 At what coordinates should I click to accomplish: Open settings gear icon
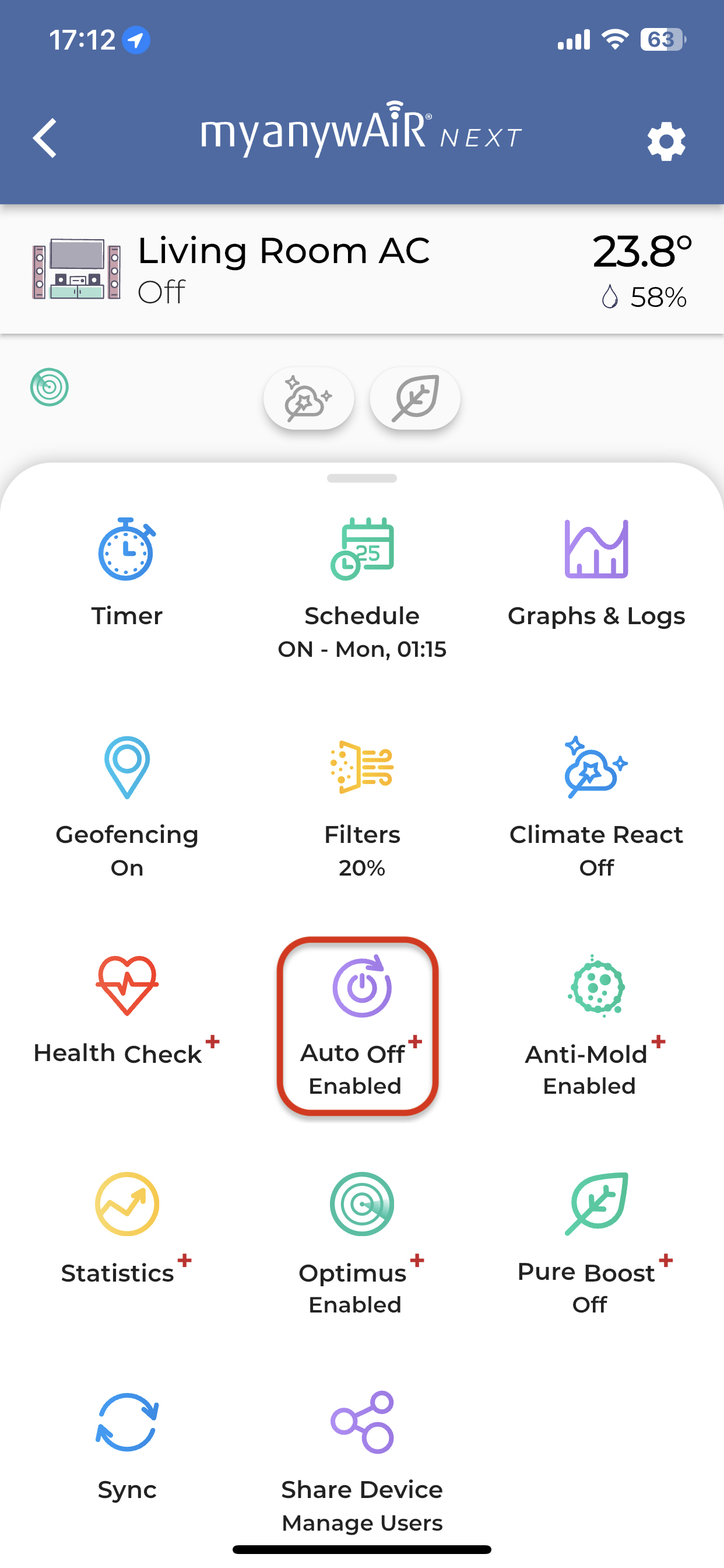[666, 141]
